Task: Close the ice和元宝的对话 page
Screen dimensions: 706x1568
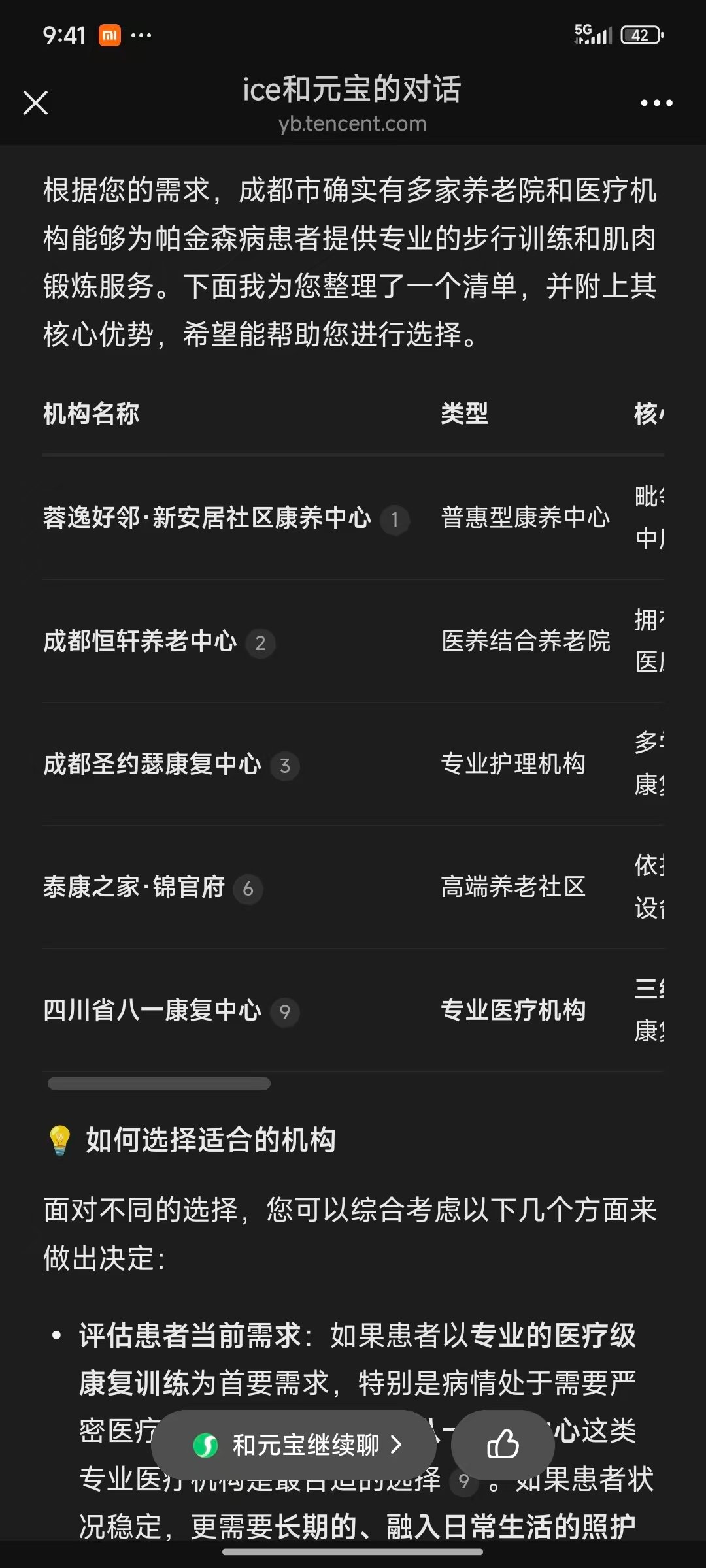Action: (35, 103)
